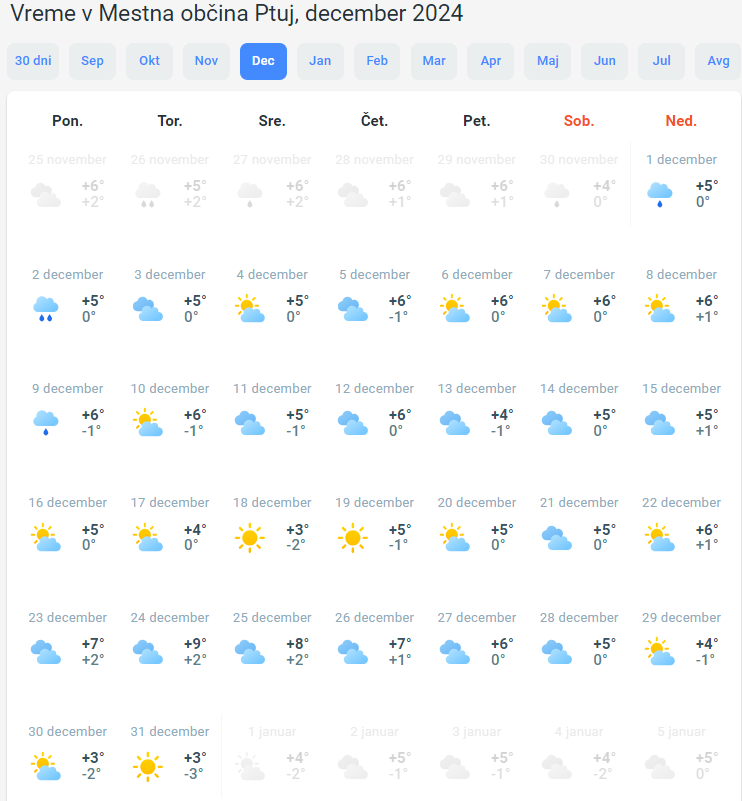The width and height of the screenshot is (742, 801).
Task: Switch to the Maj tab
Action: (x=548, y=61)
